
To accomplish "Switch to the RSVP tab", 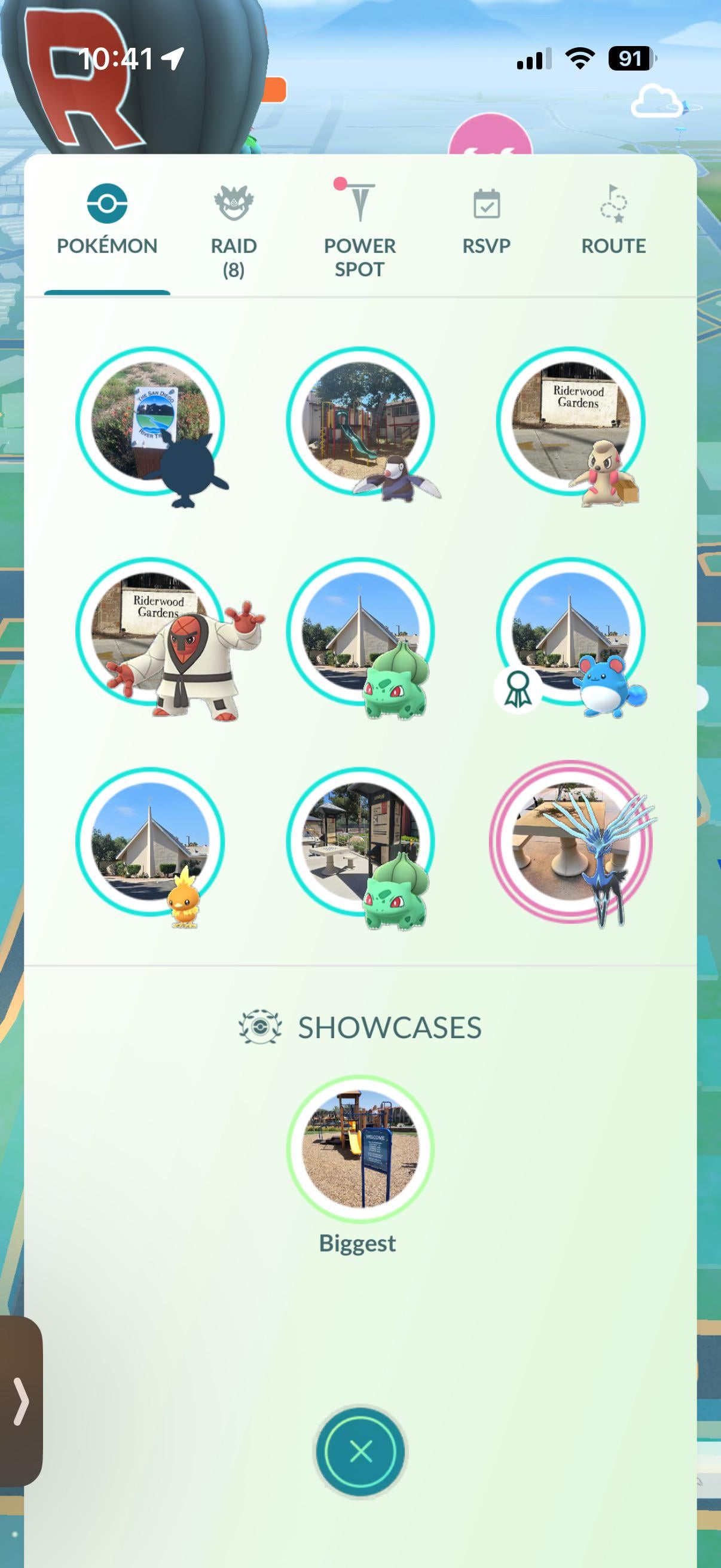I will (x=486, y=225).
